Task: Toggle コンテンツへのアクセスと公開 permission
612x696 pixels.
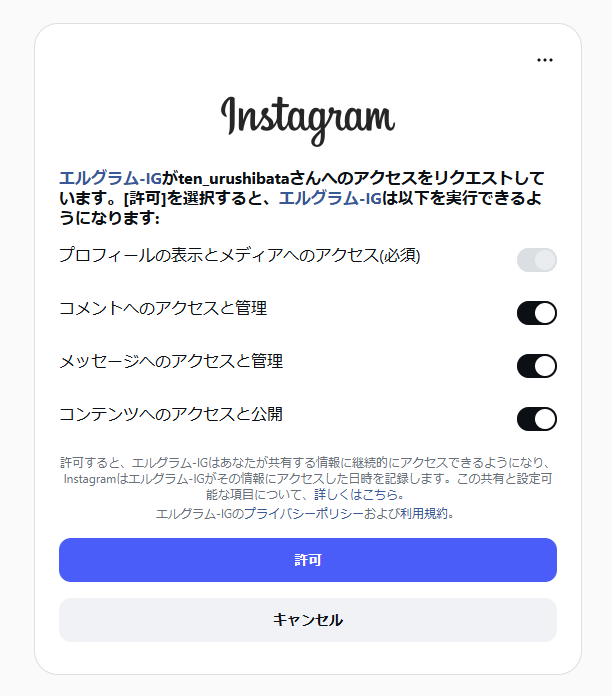Action: pyautogui.click(x=536, y=418)
